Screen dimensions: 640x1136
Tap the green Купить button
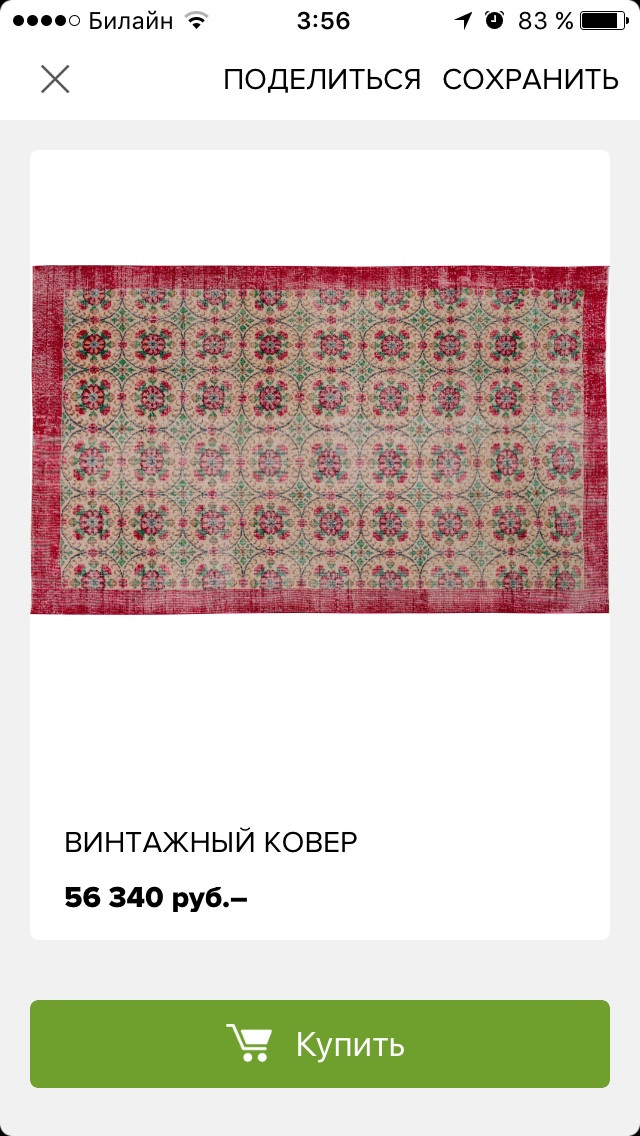(x=320, y=1044)
